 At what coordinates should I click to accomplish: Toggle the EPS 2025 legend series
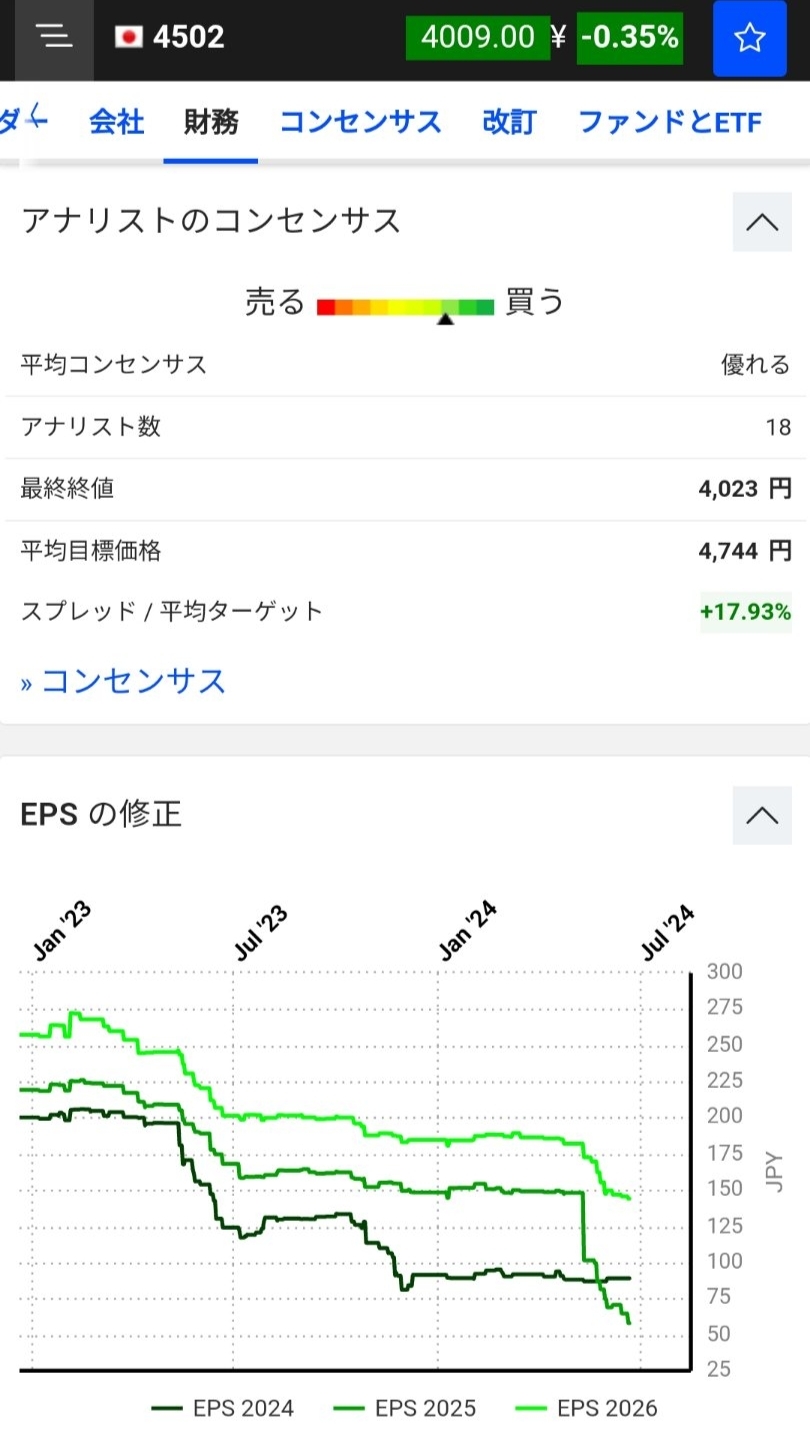[405, 1408]
